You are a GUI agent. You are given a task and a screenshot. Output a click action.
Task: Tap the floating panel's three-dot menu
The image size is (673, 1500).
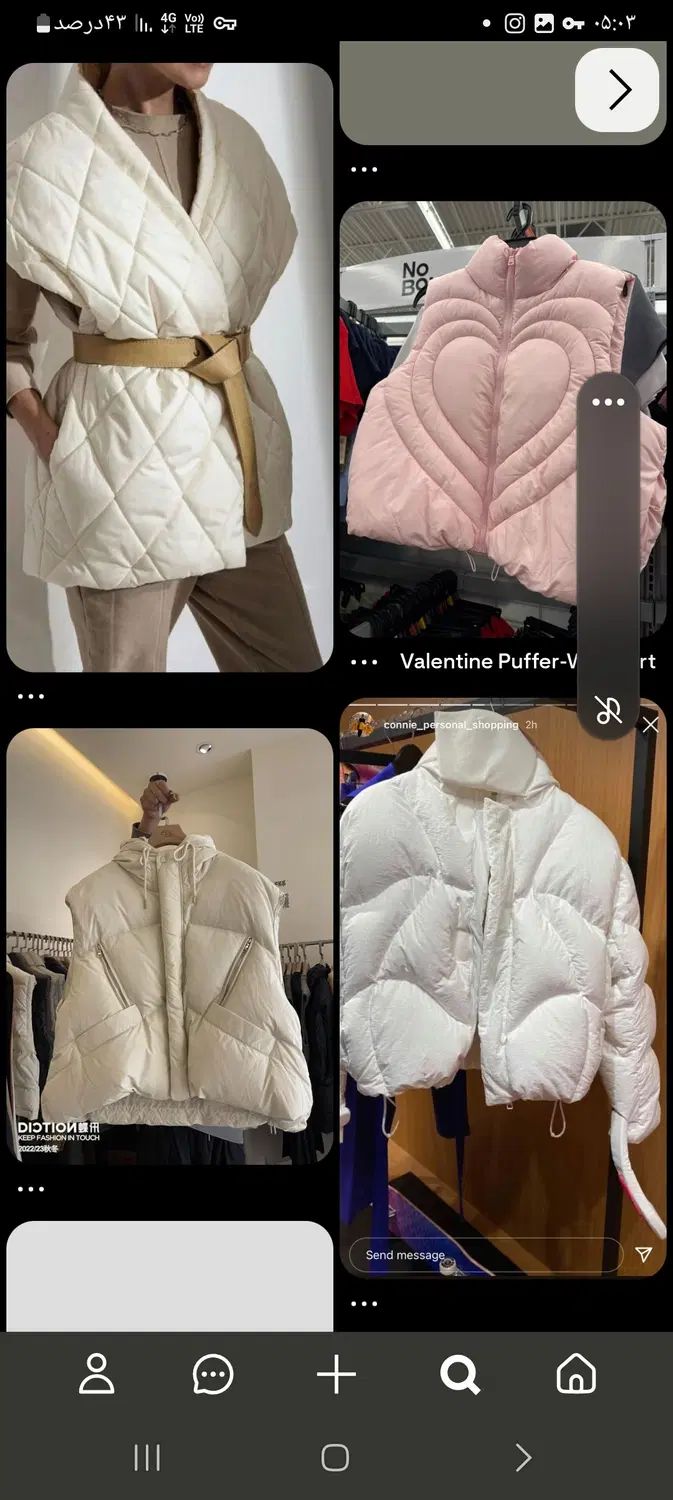[608, 402]
